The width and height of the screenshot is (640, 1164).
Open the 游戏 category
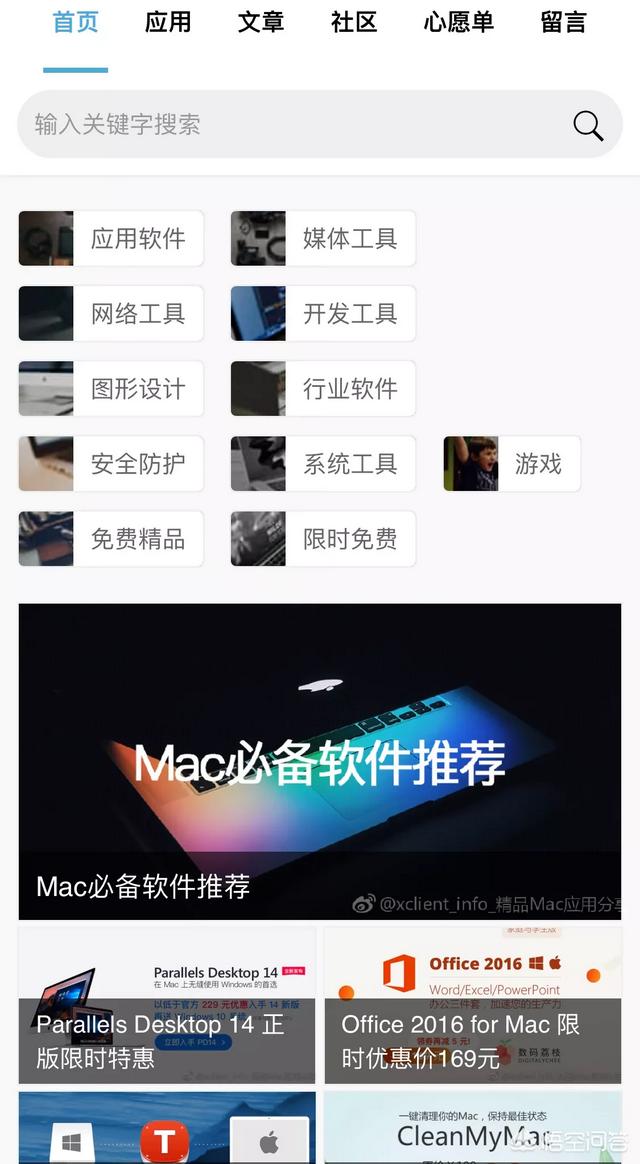[512, 463]
